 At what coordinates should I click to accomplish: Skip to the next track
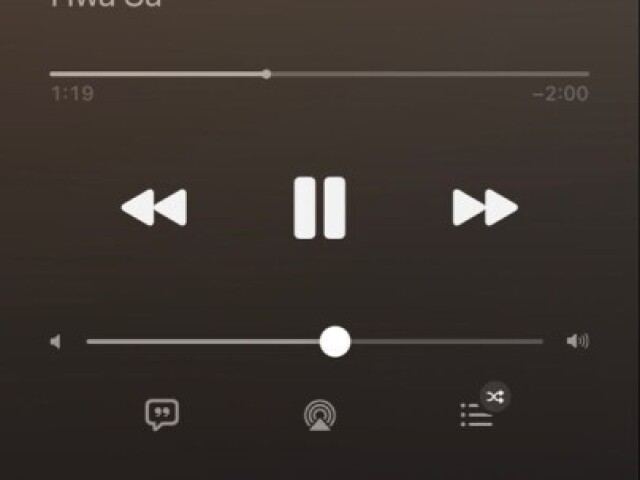coord(484,208)
